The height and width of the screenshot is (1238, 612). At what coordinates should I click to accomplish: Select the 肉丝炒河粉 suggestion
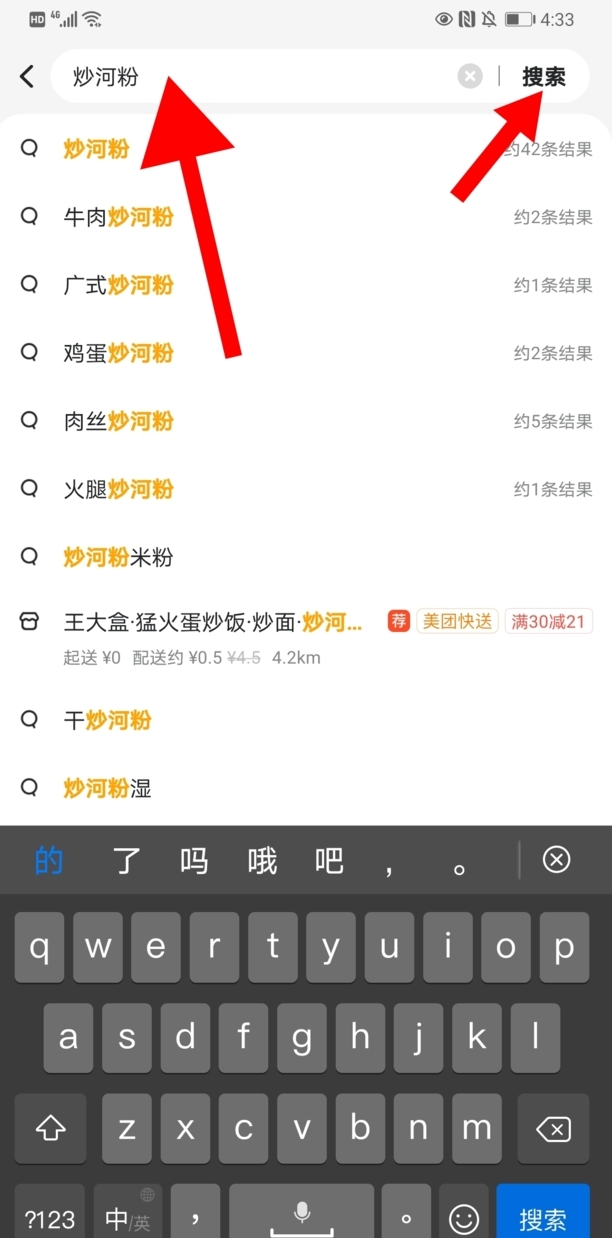118,421
